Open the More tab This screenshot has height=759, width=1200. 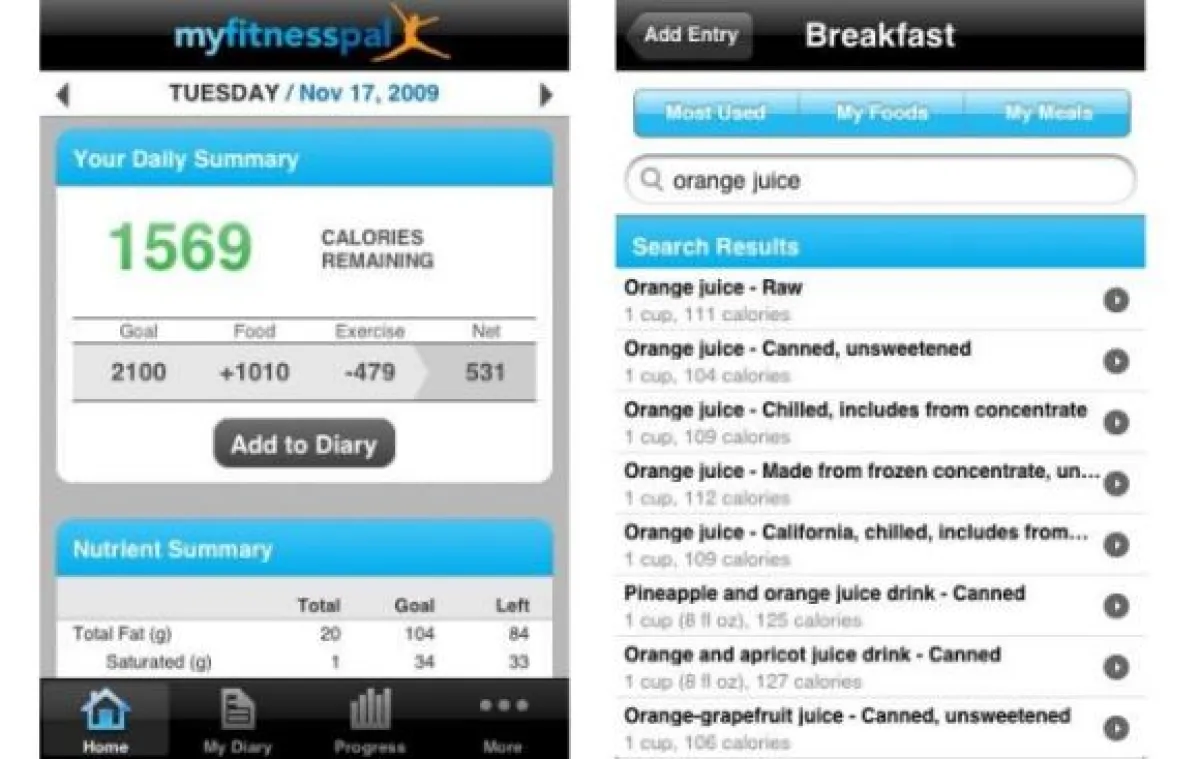coord(502,720)
